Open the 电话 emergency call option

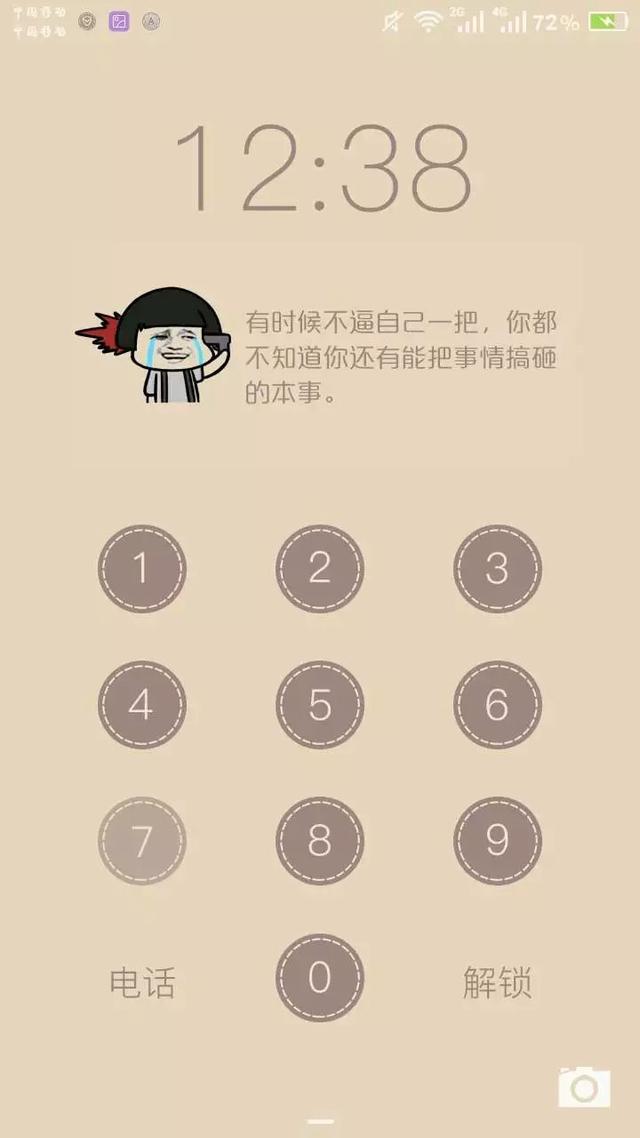pyautogui.click(x=142, y=983)
